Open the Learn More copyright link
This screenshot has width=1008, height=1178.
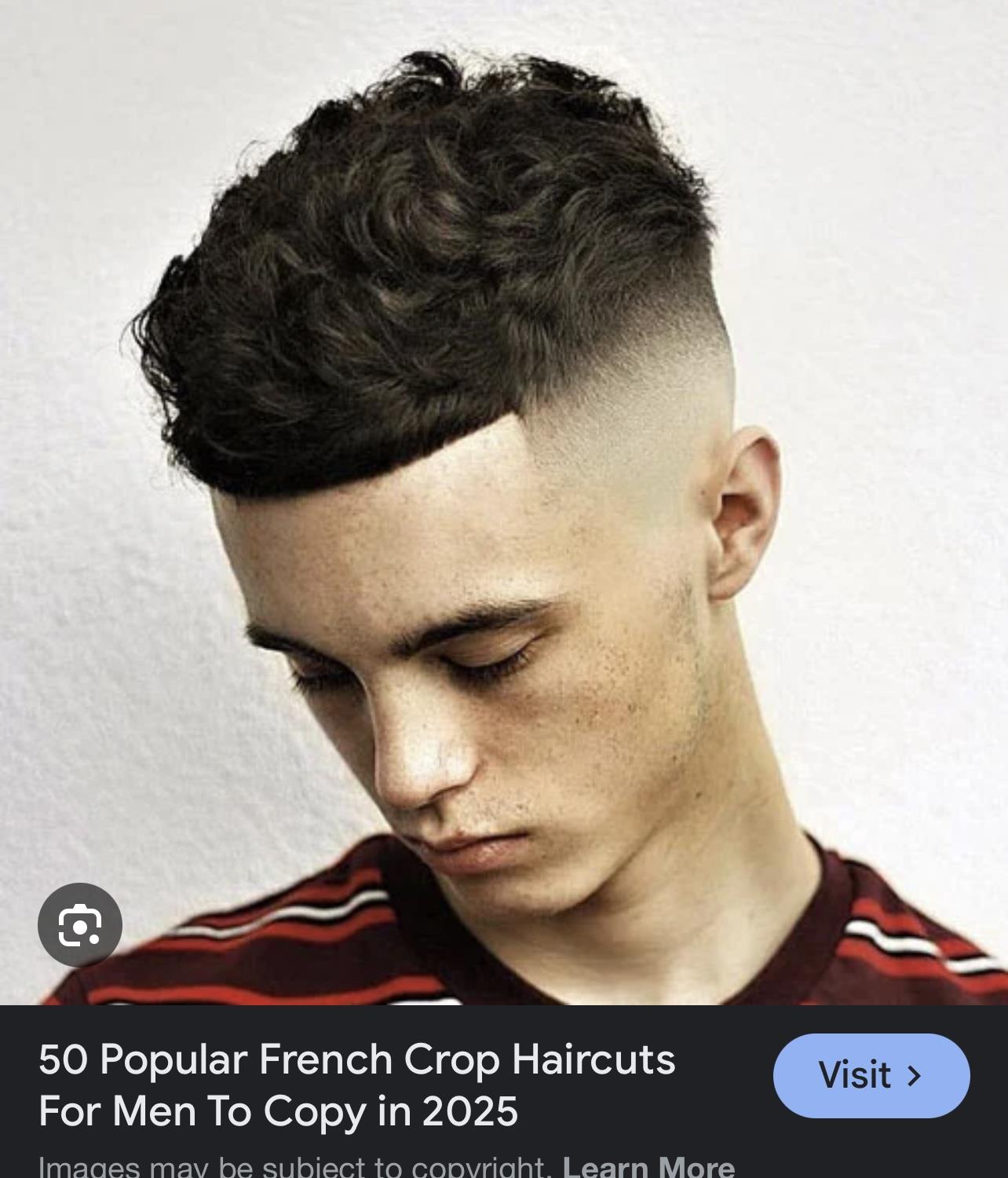(x=648, y=1165)
